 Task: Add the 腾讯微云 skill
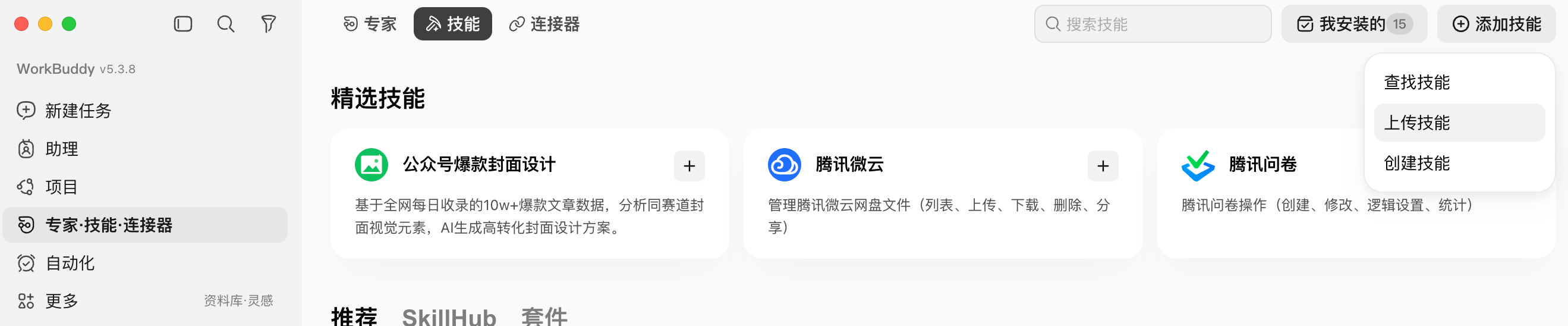(1103, 166)
